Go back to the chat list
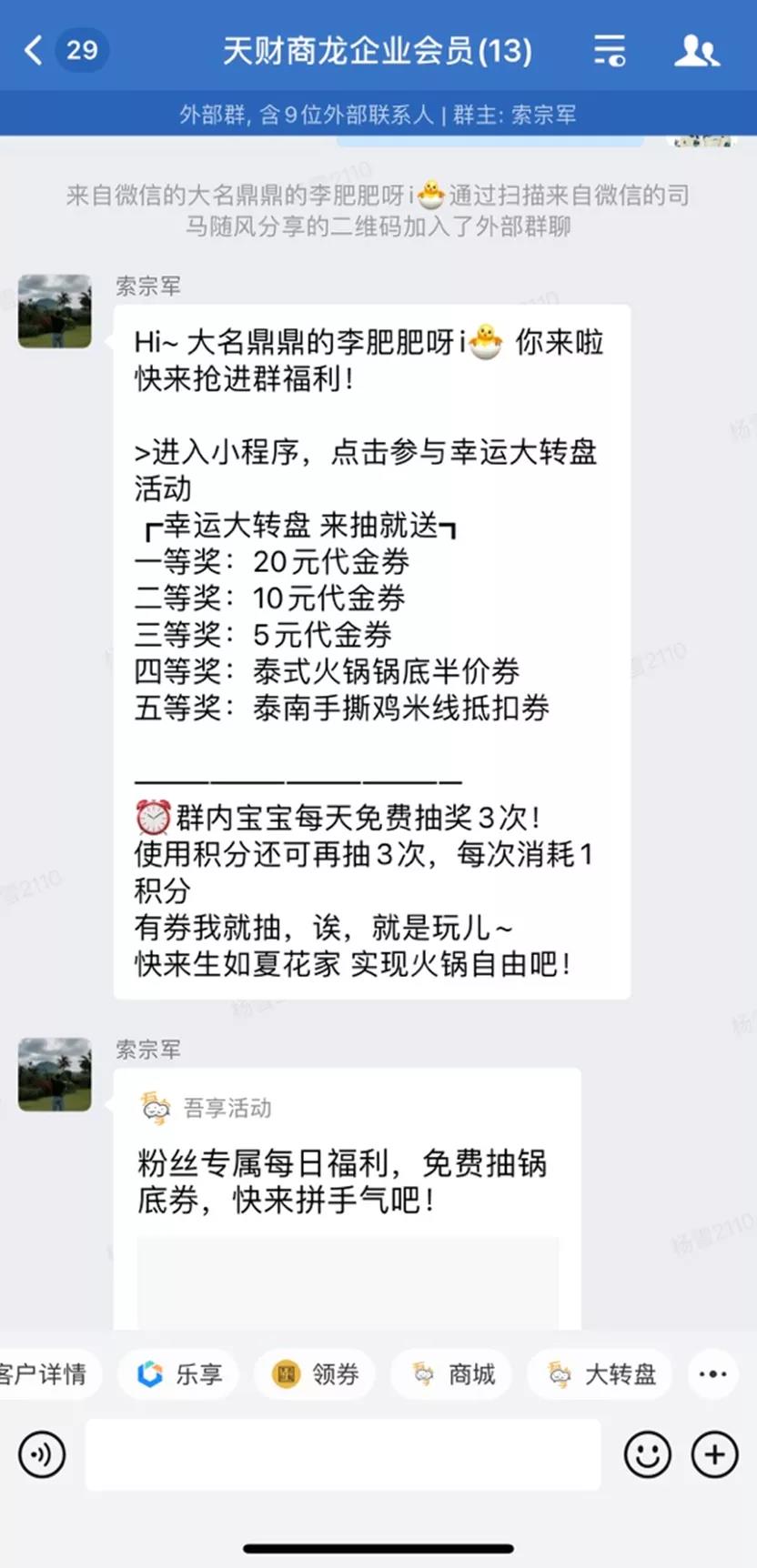 [36, 50]
